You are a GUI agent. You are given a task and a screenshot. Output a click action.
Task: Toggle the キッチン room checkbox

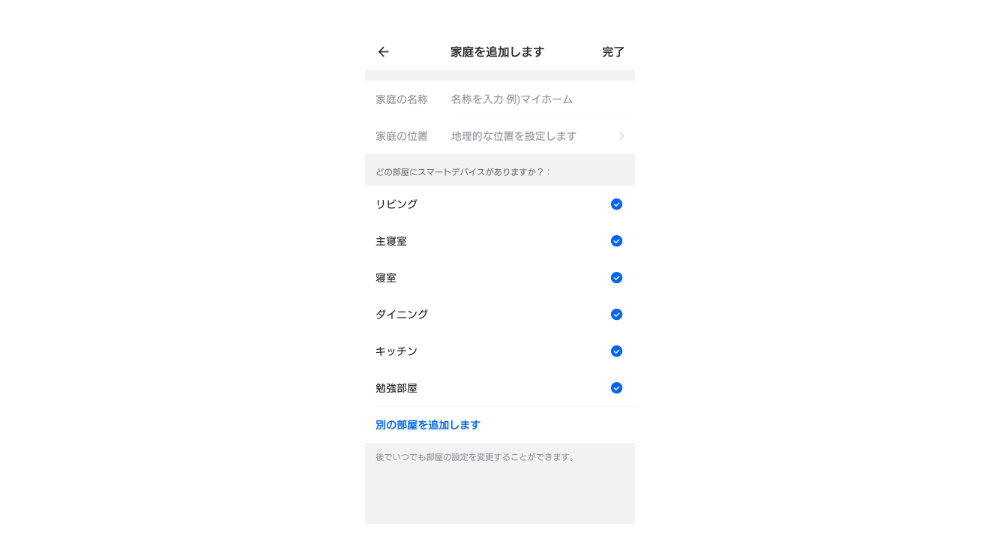click(x=616, y=351)
